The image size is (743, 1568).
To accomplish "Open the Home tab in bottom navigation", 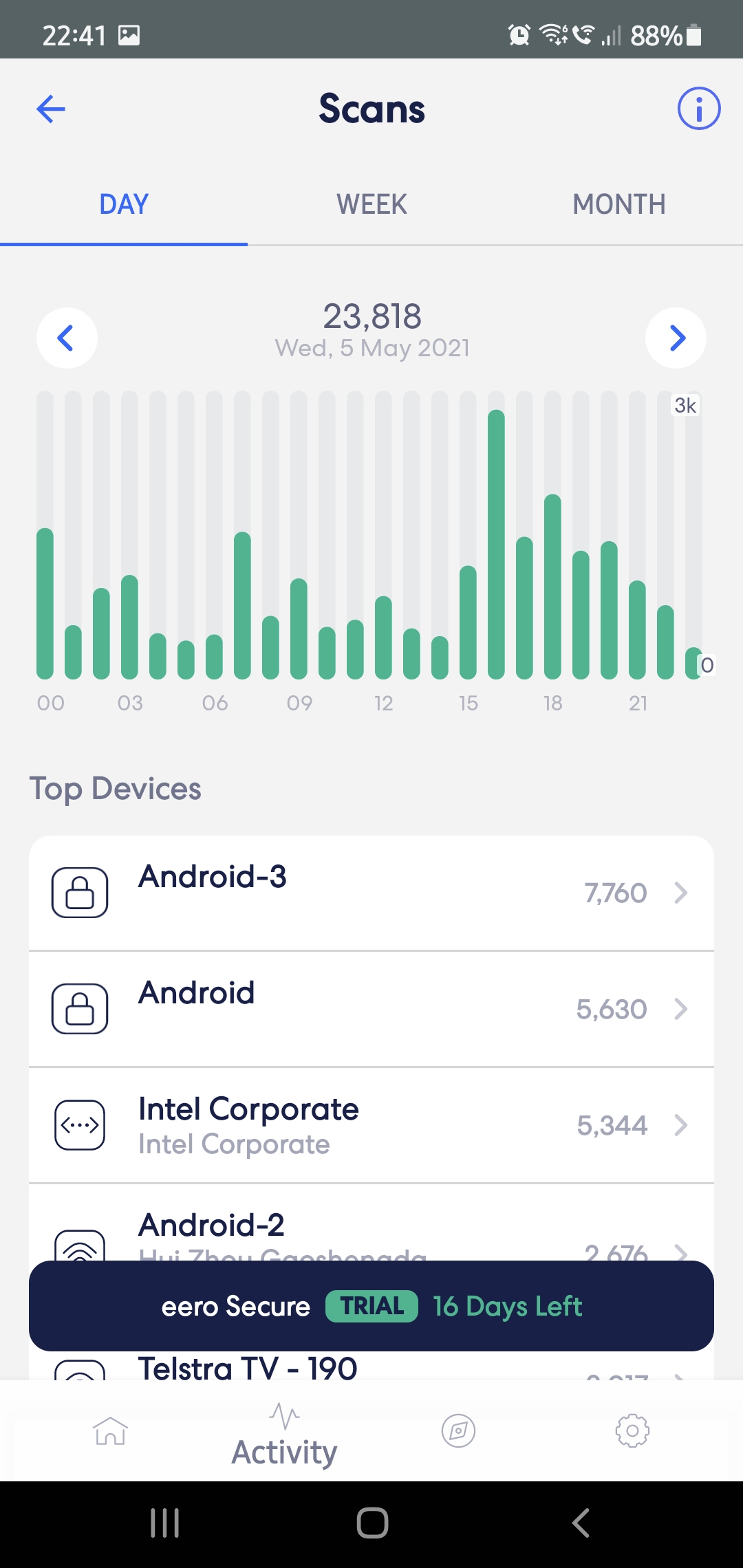I will tap(110, 1431).
